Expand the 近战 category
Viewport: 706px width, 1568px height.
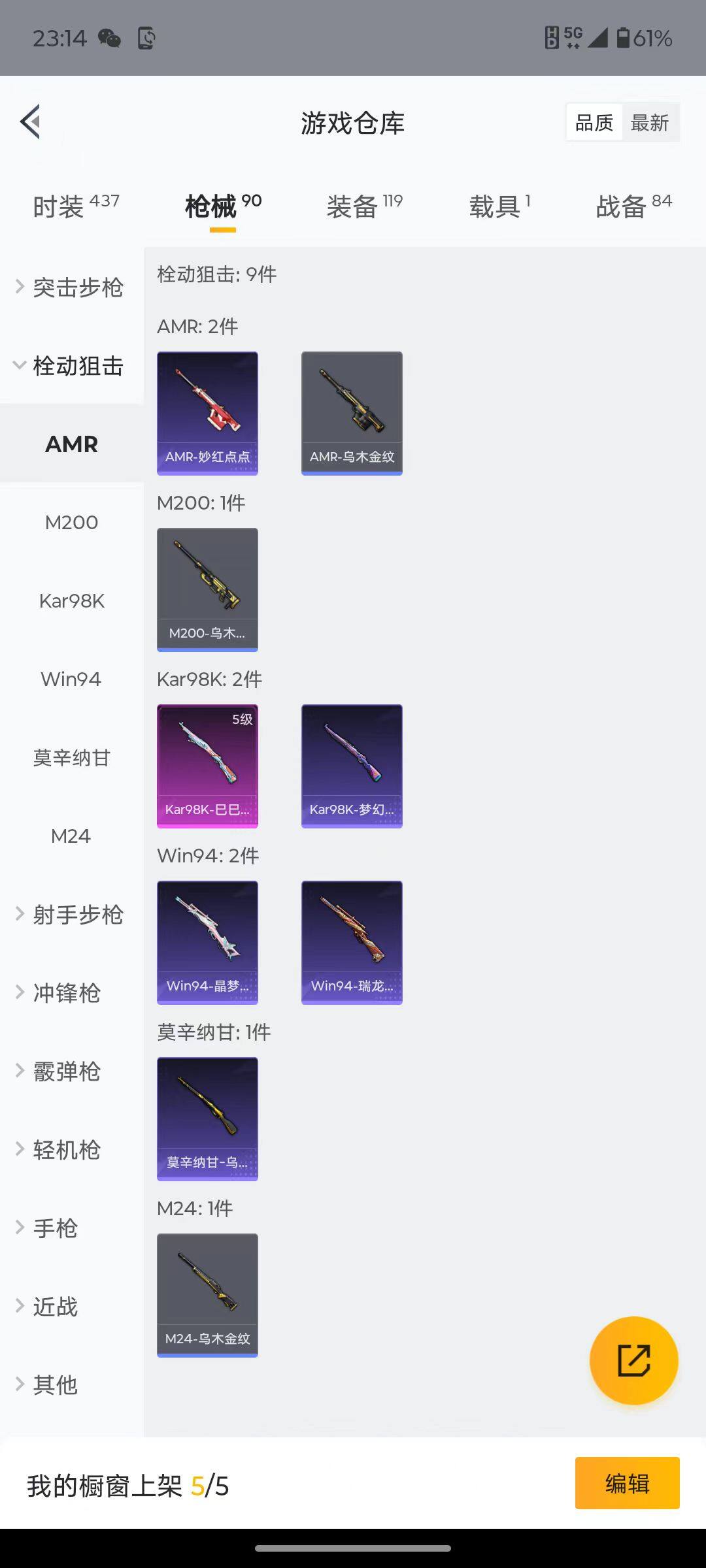[56, 1307]
